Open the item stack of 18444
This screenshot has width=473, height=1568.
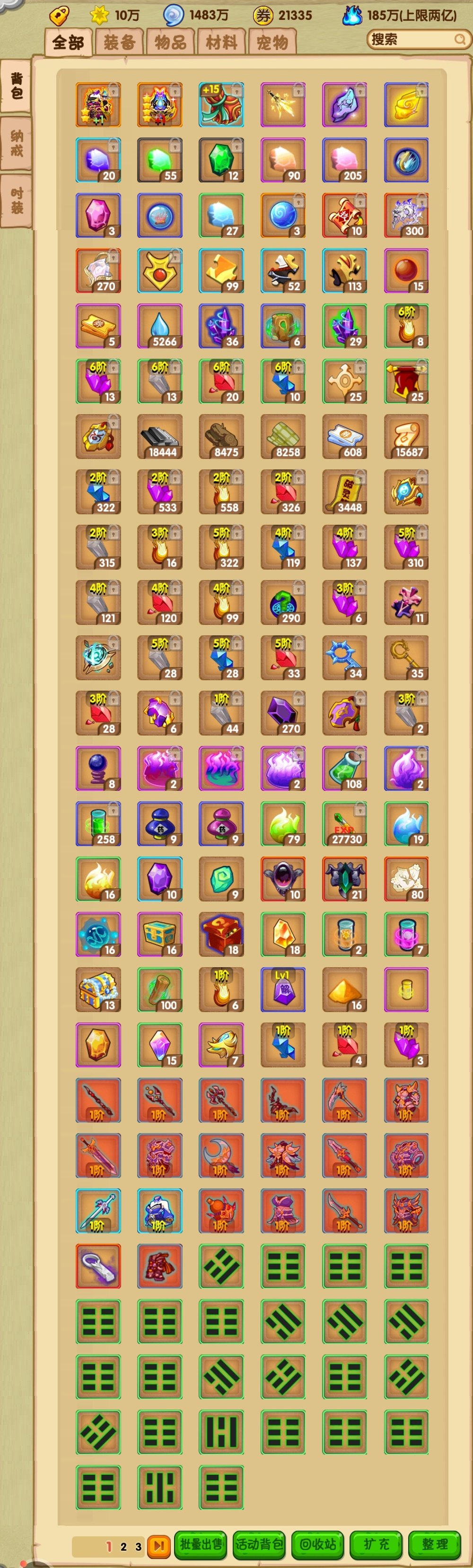coord(160,436)
